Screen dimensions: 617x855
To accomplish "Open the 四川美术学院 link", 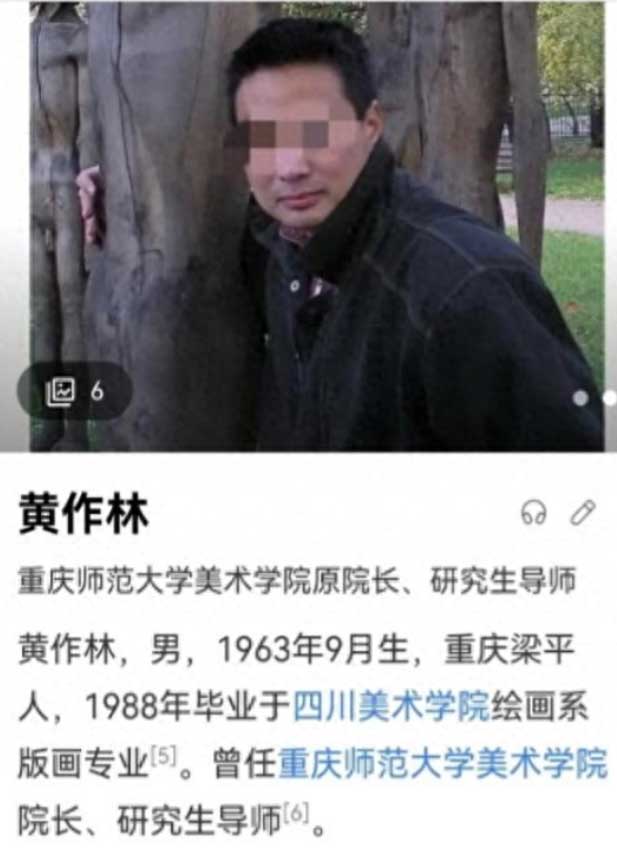I will [391, 707].
